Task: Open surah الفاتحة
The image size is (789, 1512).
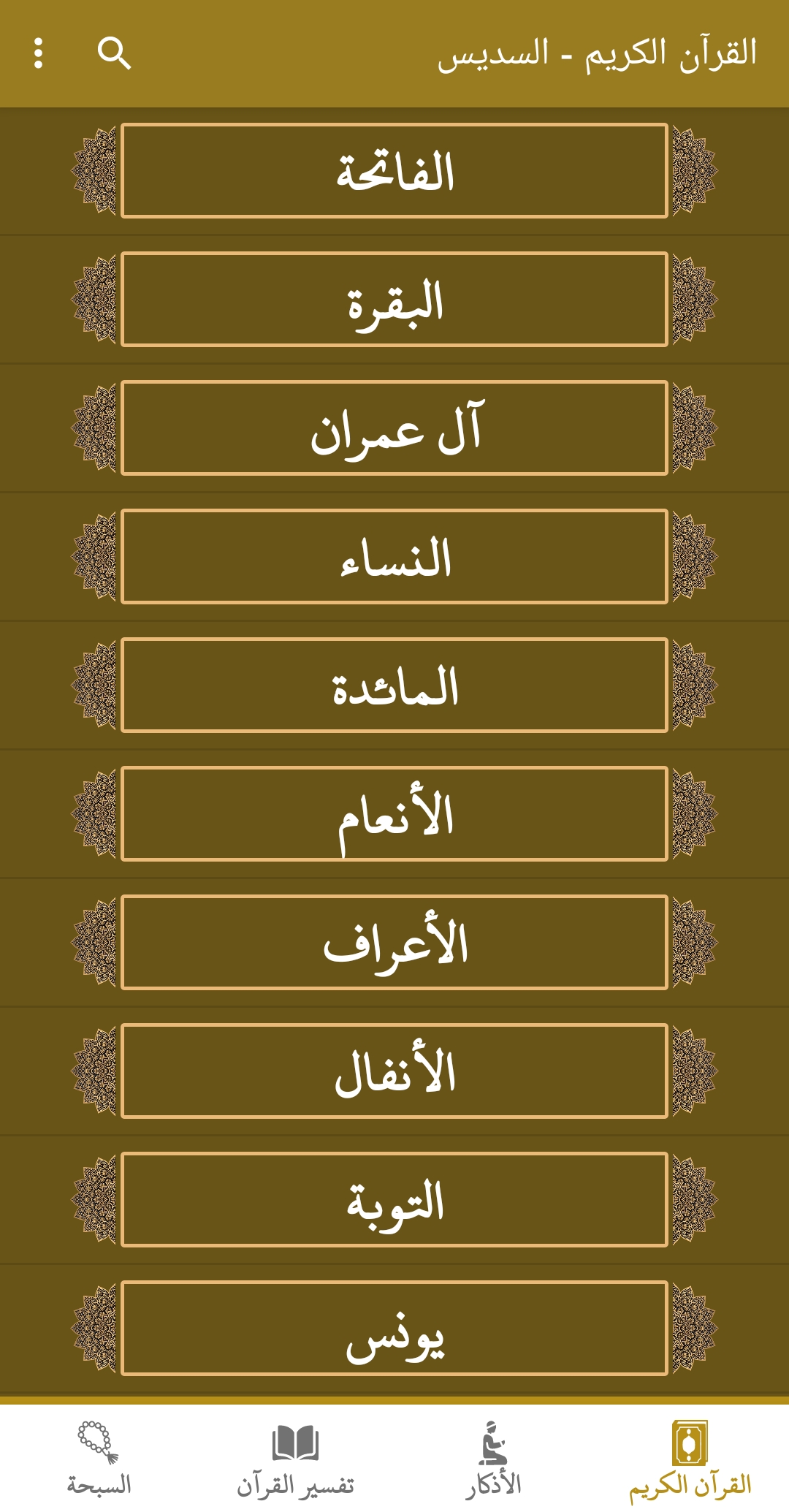Action: 394,171
